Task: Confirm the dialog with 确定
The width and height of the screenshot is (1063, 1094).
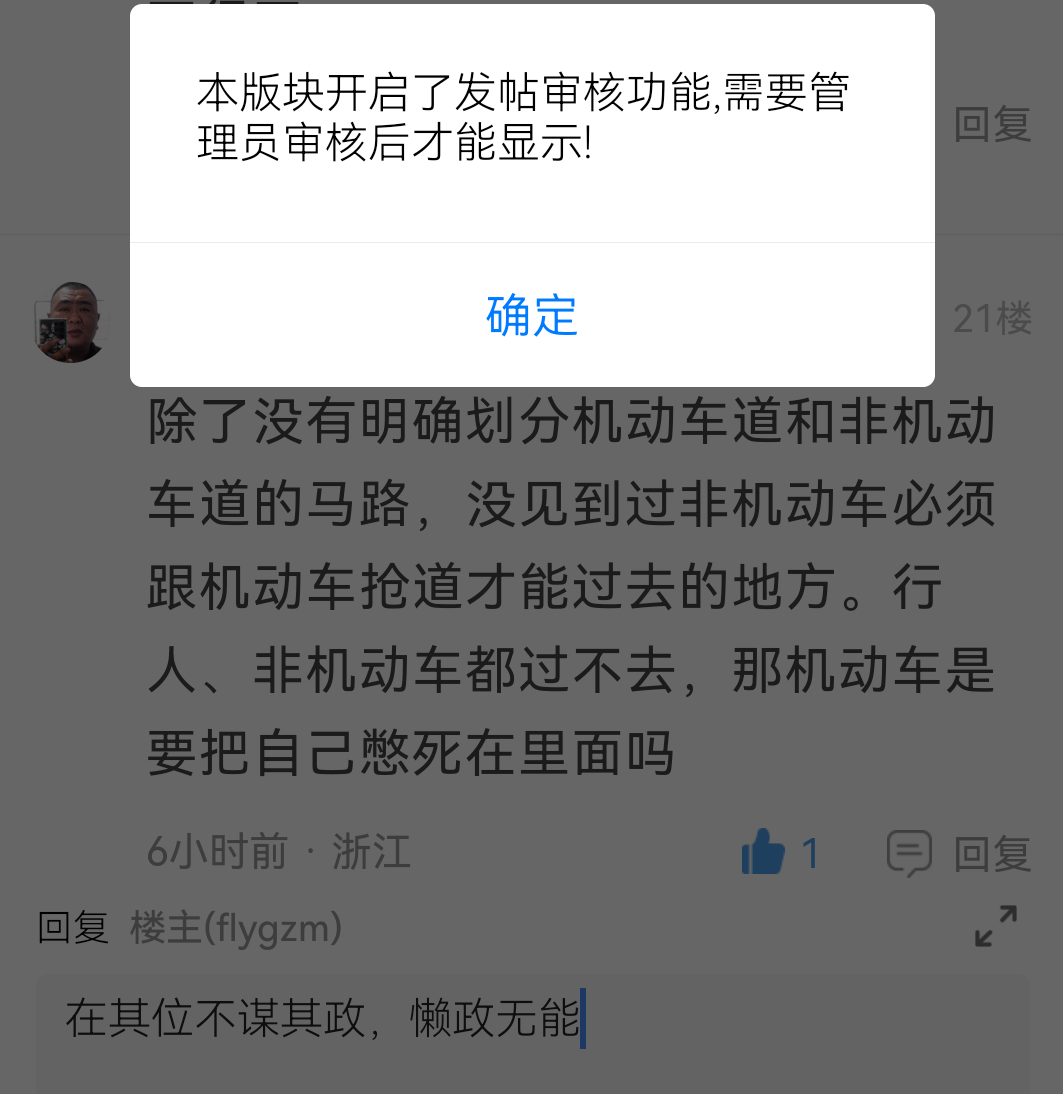Action: click(532, 316)
